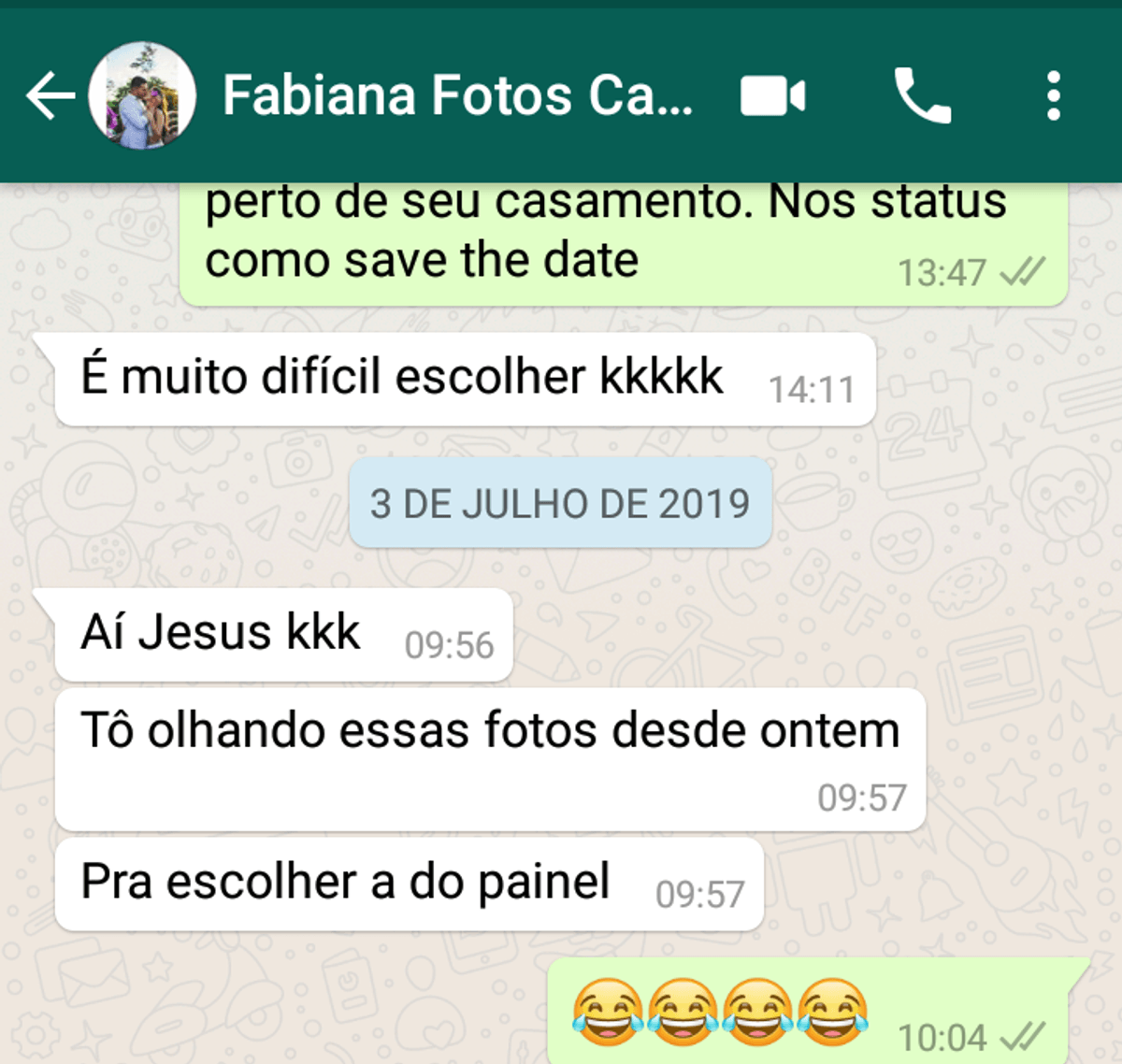Go back to the chat list
Image resolution: width=1122 pixels, height=1064 pixels.
(49, 95)
